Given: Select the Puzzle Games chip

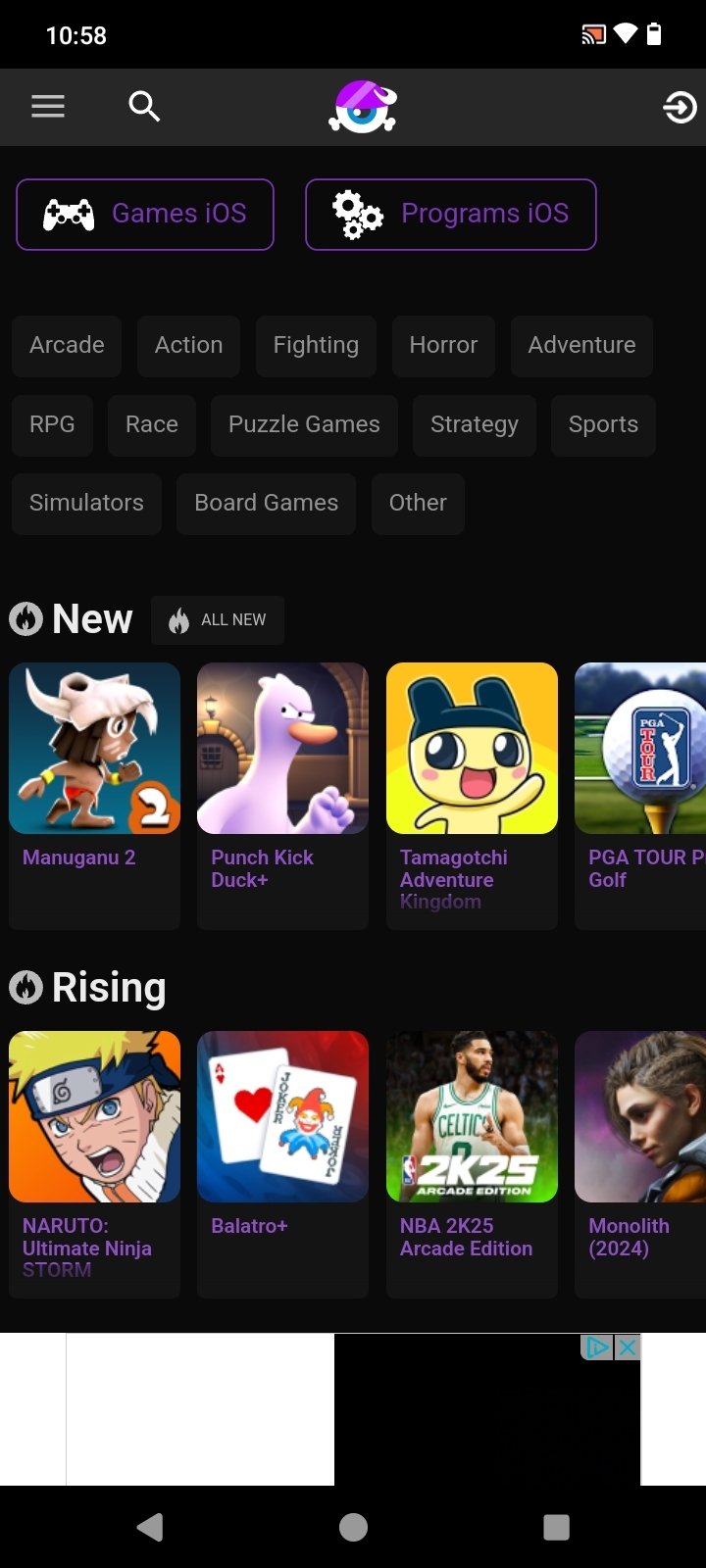Looking at the screenshot, I should click(304, 424).
